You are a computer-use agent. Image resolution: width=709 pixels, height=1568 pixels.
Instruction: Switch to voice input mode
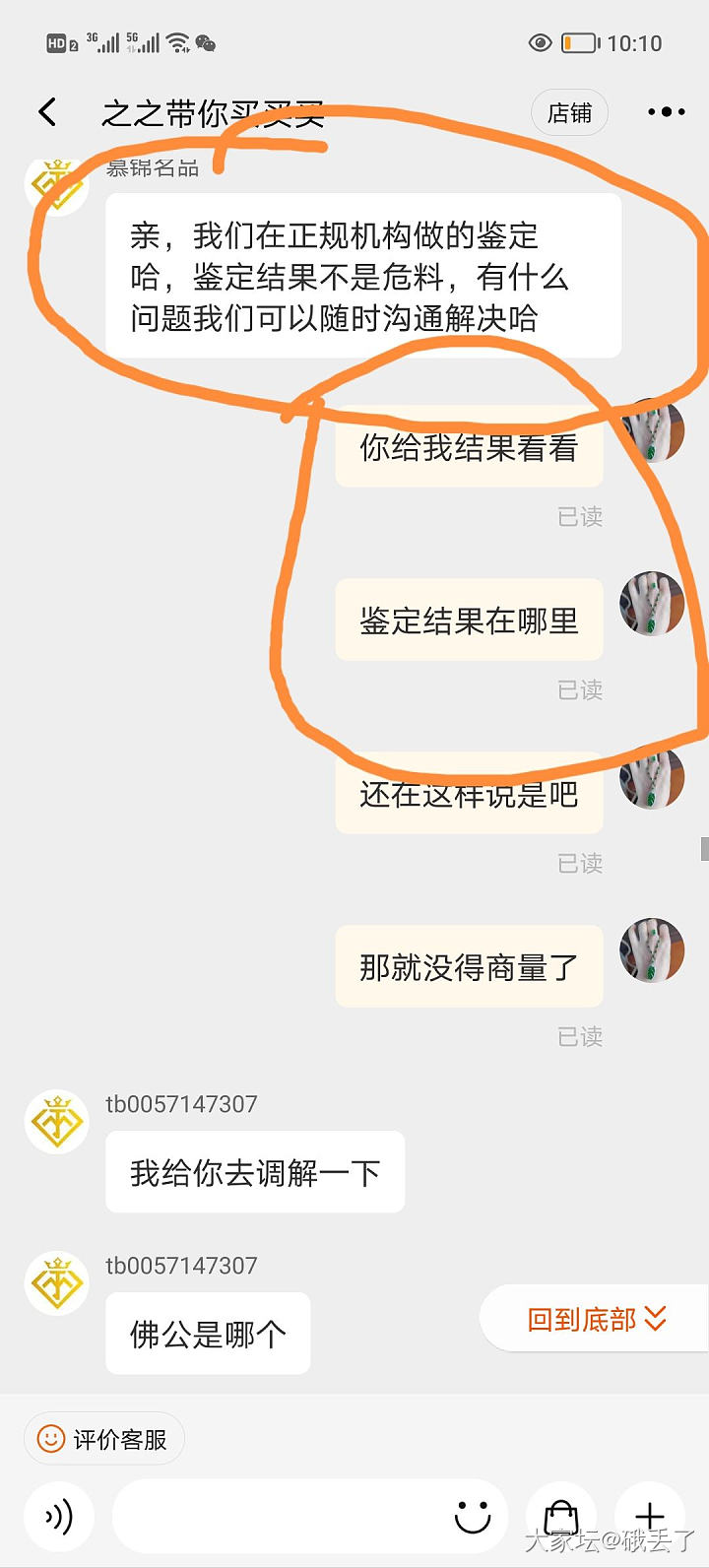(x=59, y=1517)
